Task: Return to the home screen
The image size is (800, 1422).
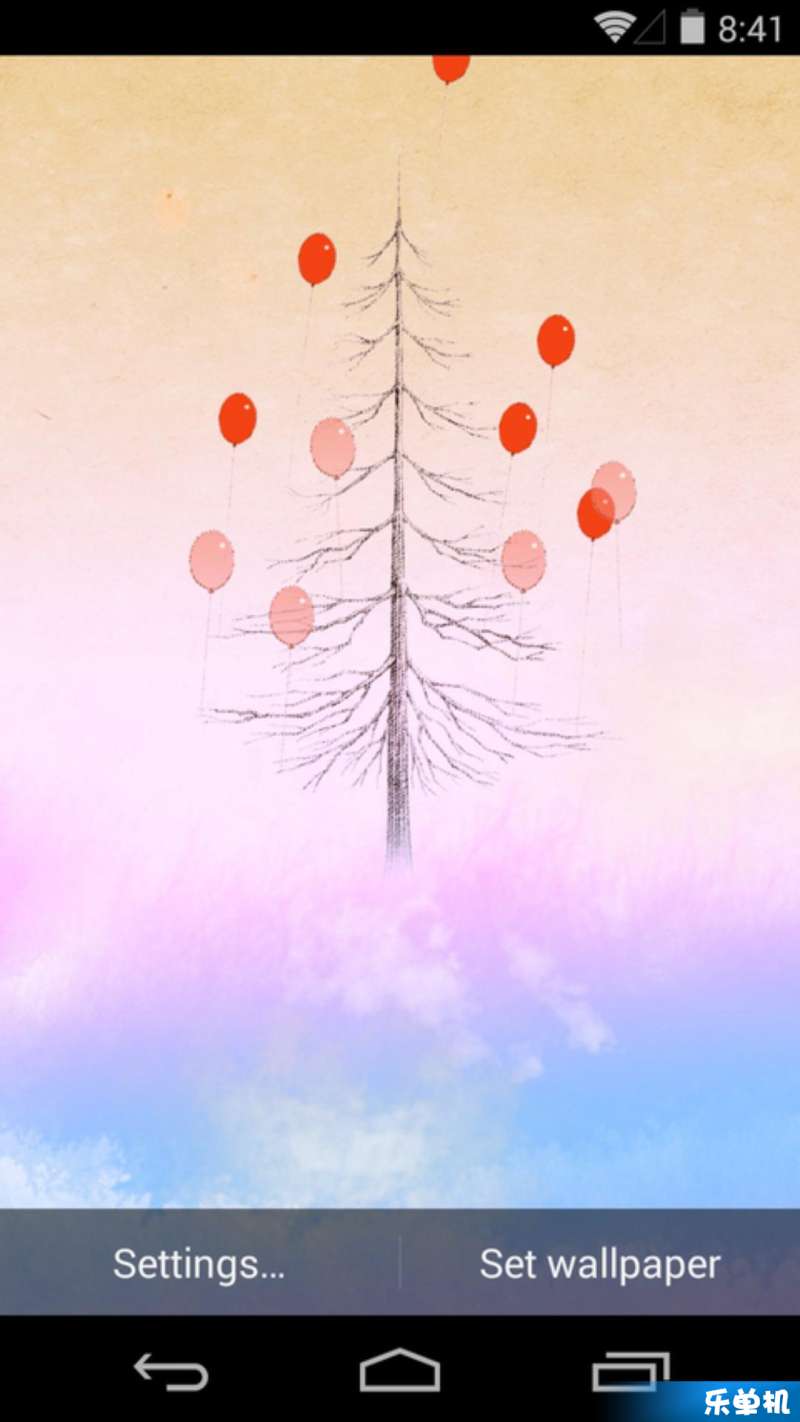Action: point(400,1370)
